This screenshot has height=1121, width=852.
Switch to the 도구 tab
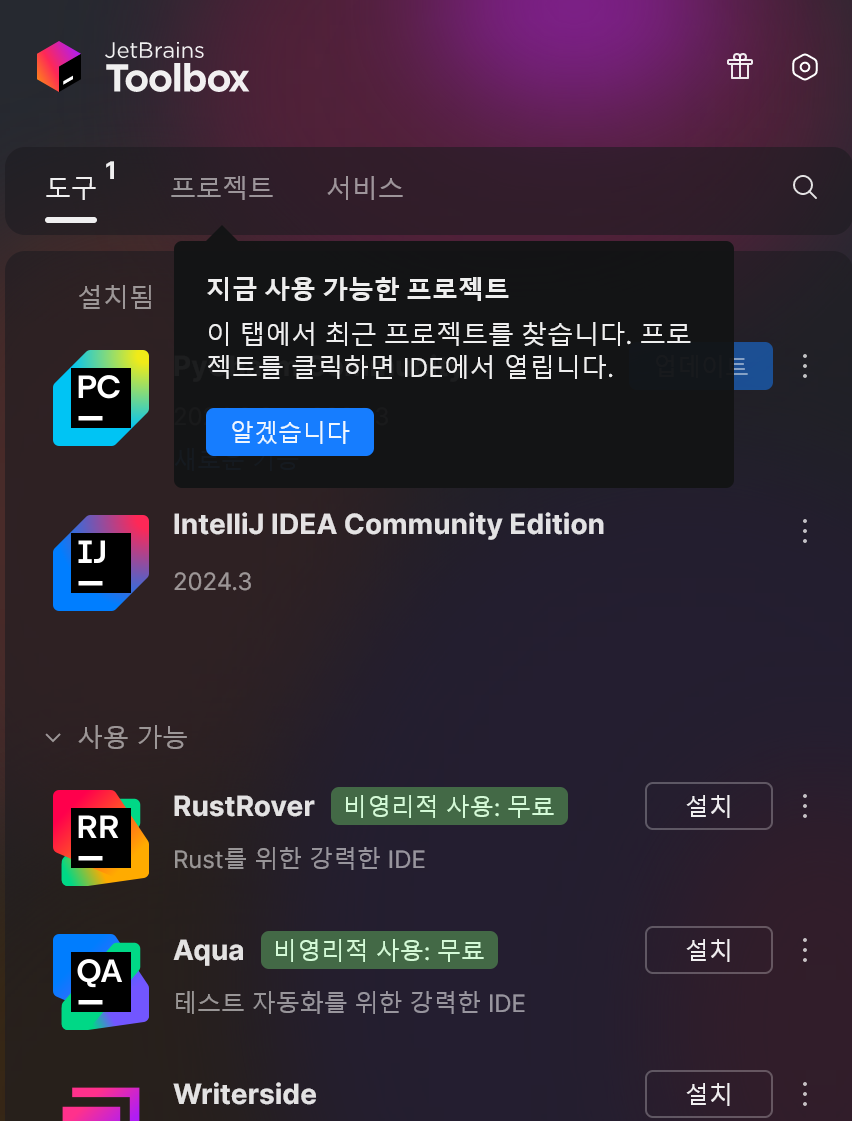(x=71, y=187)
